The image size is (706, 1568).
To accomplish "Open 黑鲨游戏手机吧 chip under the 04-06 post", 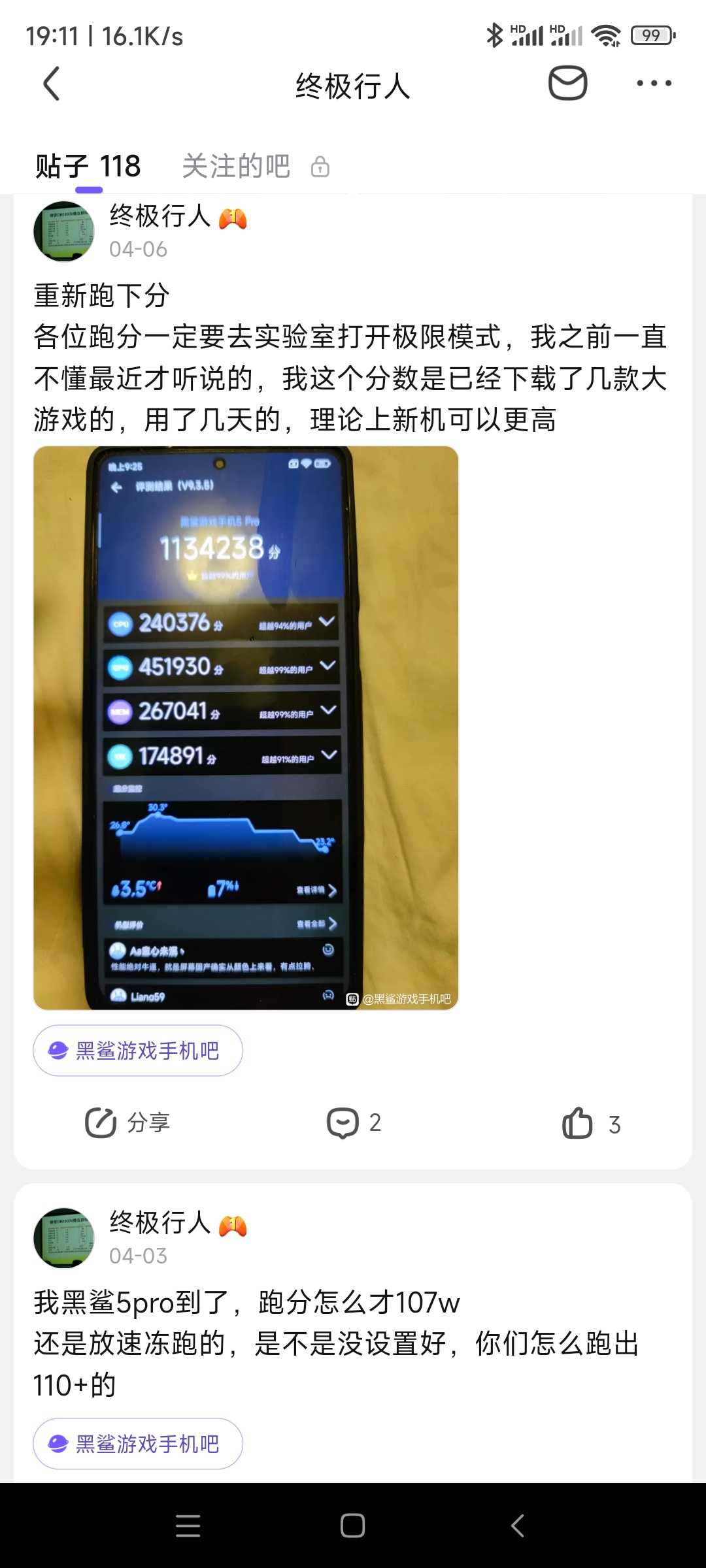I will (x=138, y=1051).
